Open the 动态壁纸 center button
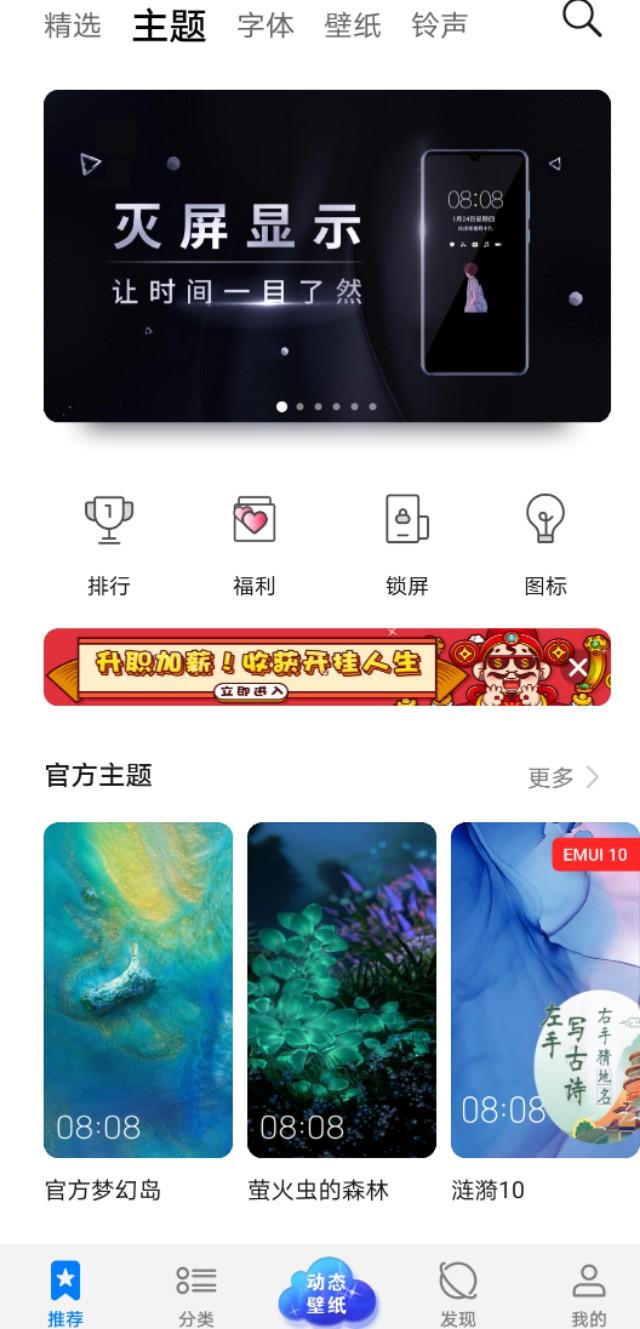This screenshot has width=640, height=1329. (x=327, y=1292)
